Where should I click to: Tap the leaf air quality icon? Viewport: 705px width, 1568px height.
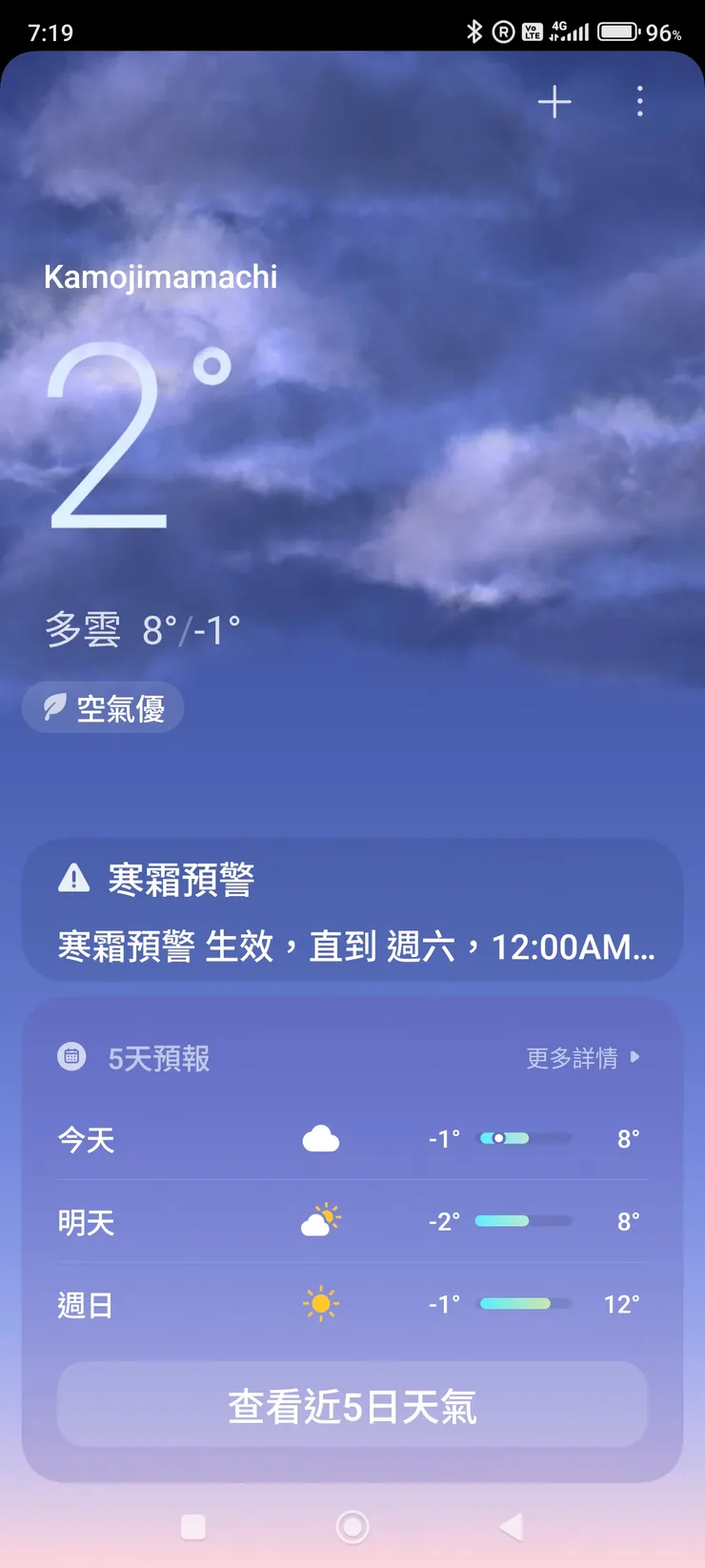pos(54,707)
